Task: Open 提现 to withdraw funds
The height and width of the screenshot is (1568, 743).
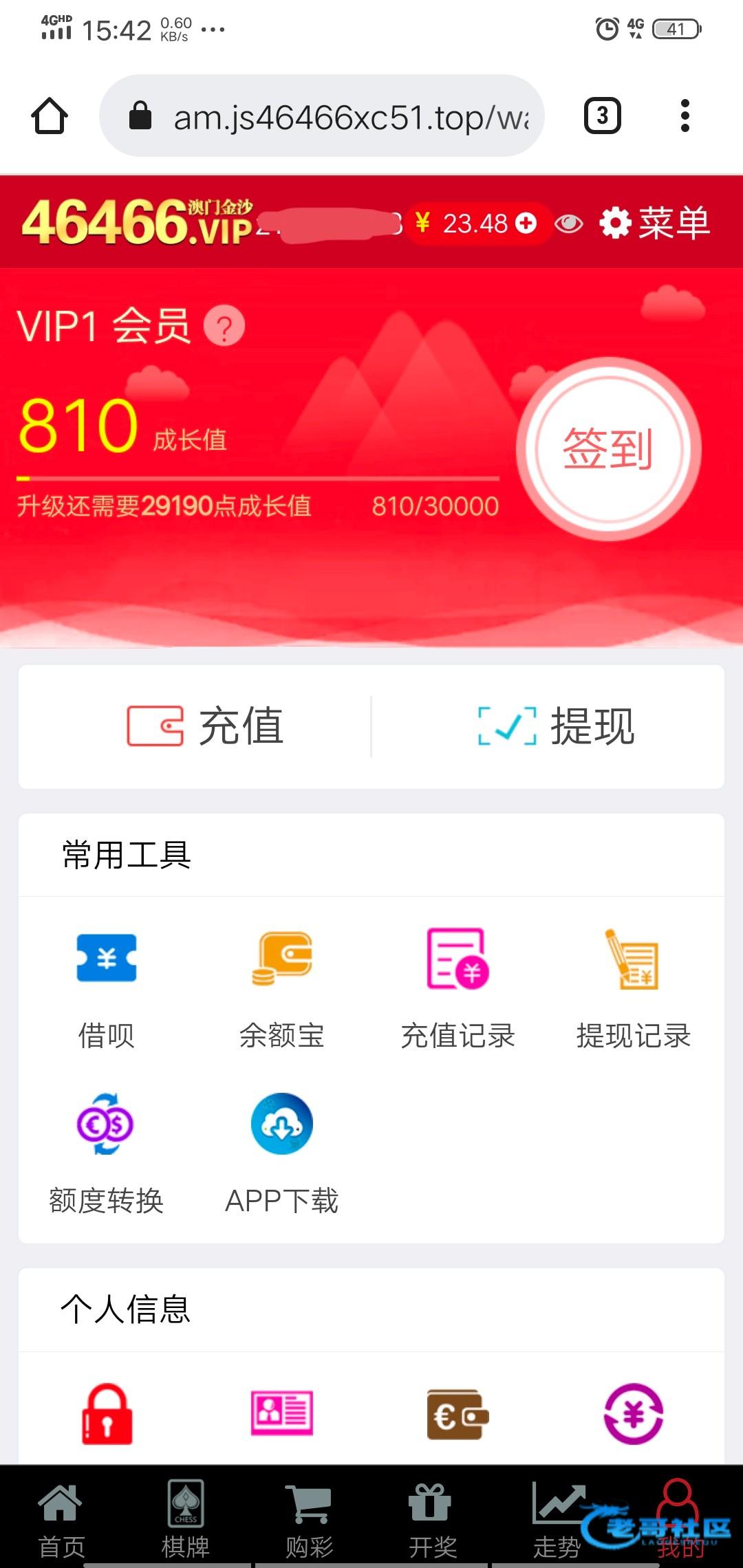Action: (556, 726)
